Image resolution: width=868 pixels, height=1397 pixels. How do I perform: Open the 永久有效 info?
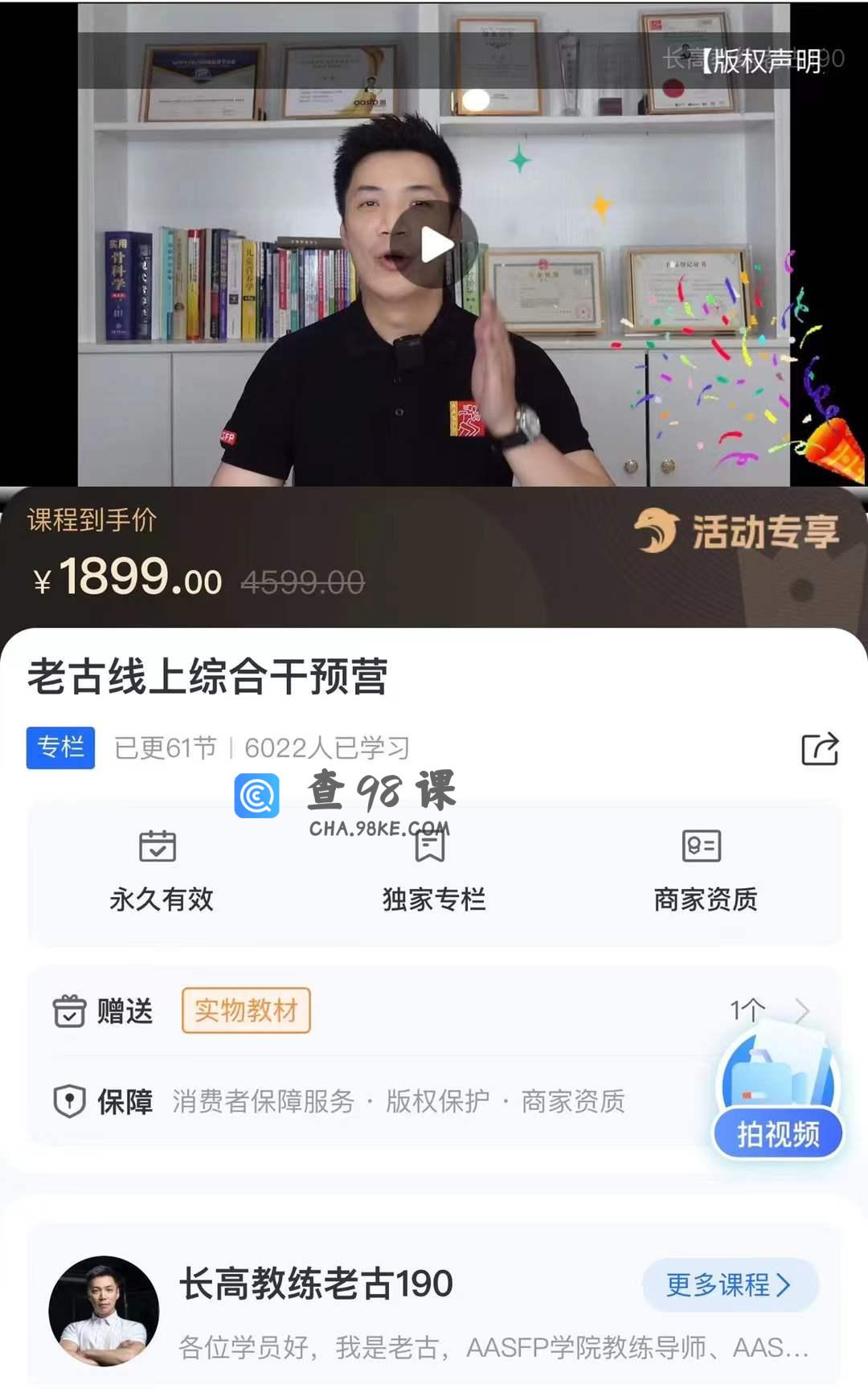(x=162, y=872)
